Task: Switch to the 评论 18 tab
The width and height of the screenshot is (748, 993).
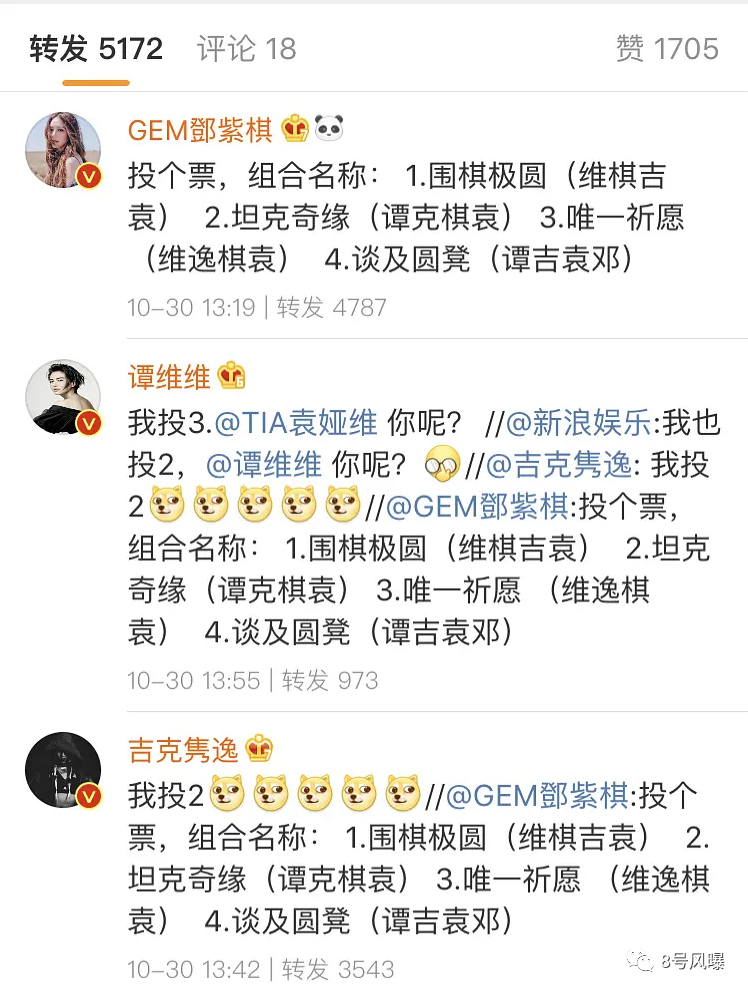Action: click(246, 49)
